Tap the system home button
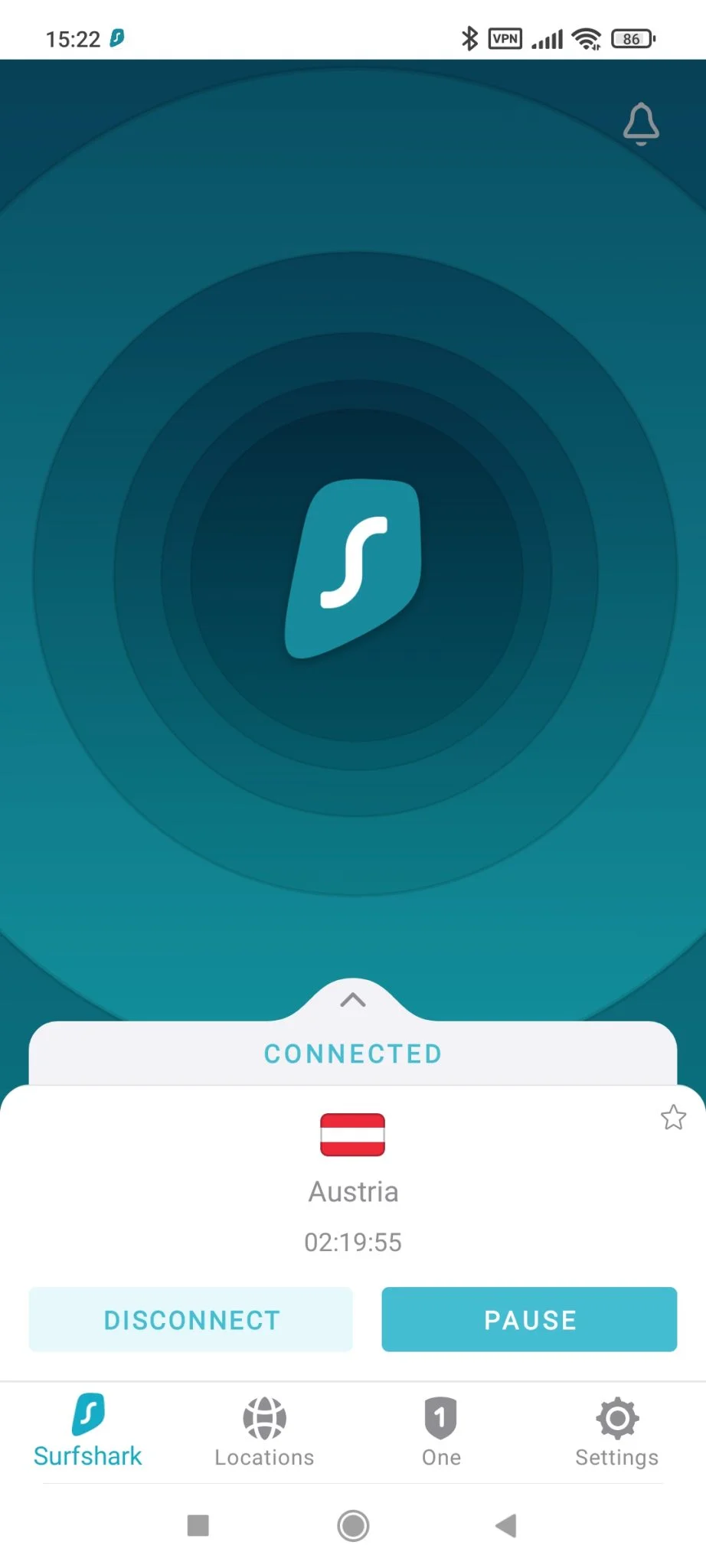Screen dimensions: 706x1568 (x=353, y=1525)
